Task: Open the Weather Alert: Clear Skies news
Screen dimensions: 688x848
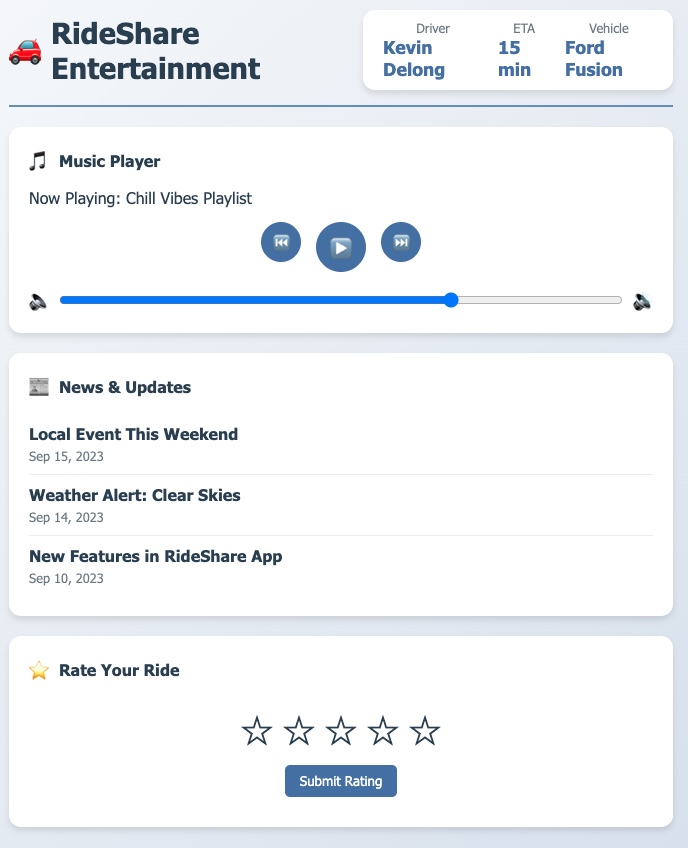Action: (135, 495)
